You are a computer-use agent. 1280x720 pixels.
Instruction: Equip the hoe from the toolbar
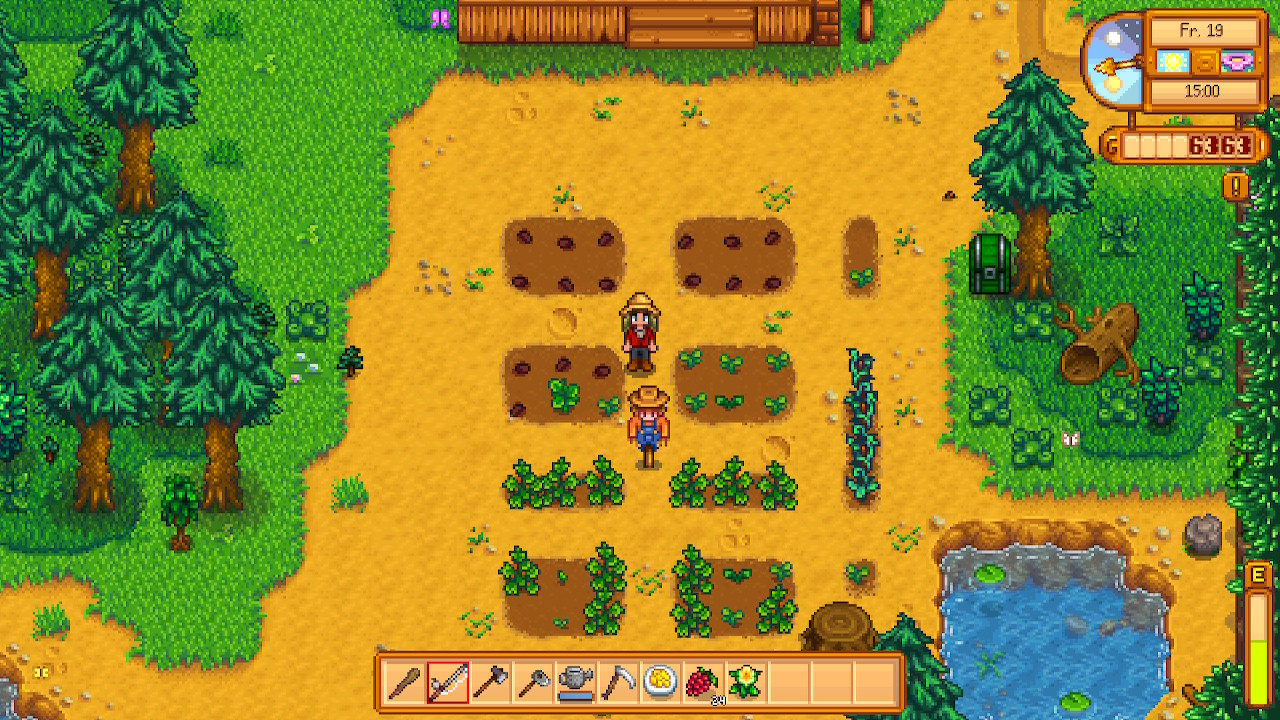pyautogui.click(x=532, y=683)
